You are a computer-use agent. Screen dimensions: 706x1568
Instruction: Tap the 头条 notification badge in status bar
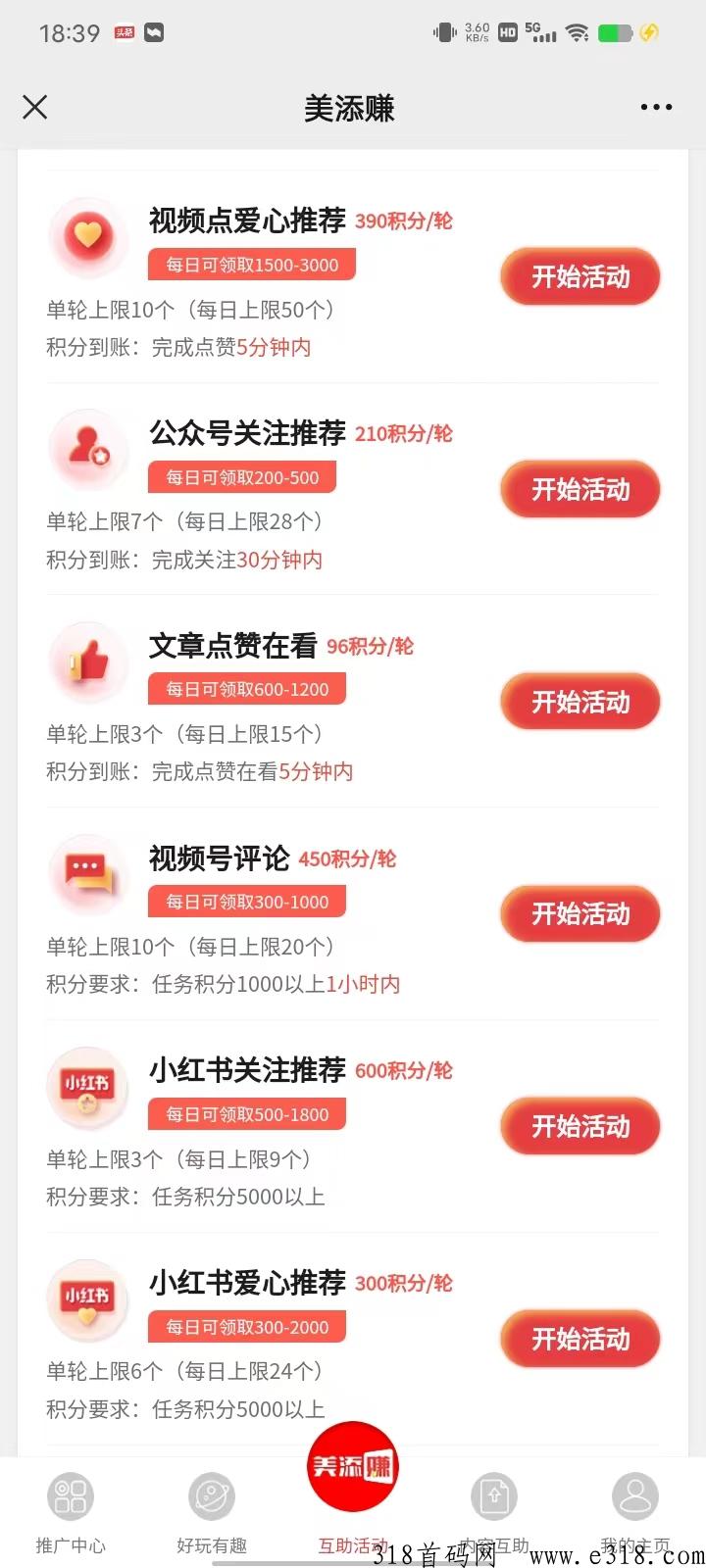click(124, 32)
